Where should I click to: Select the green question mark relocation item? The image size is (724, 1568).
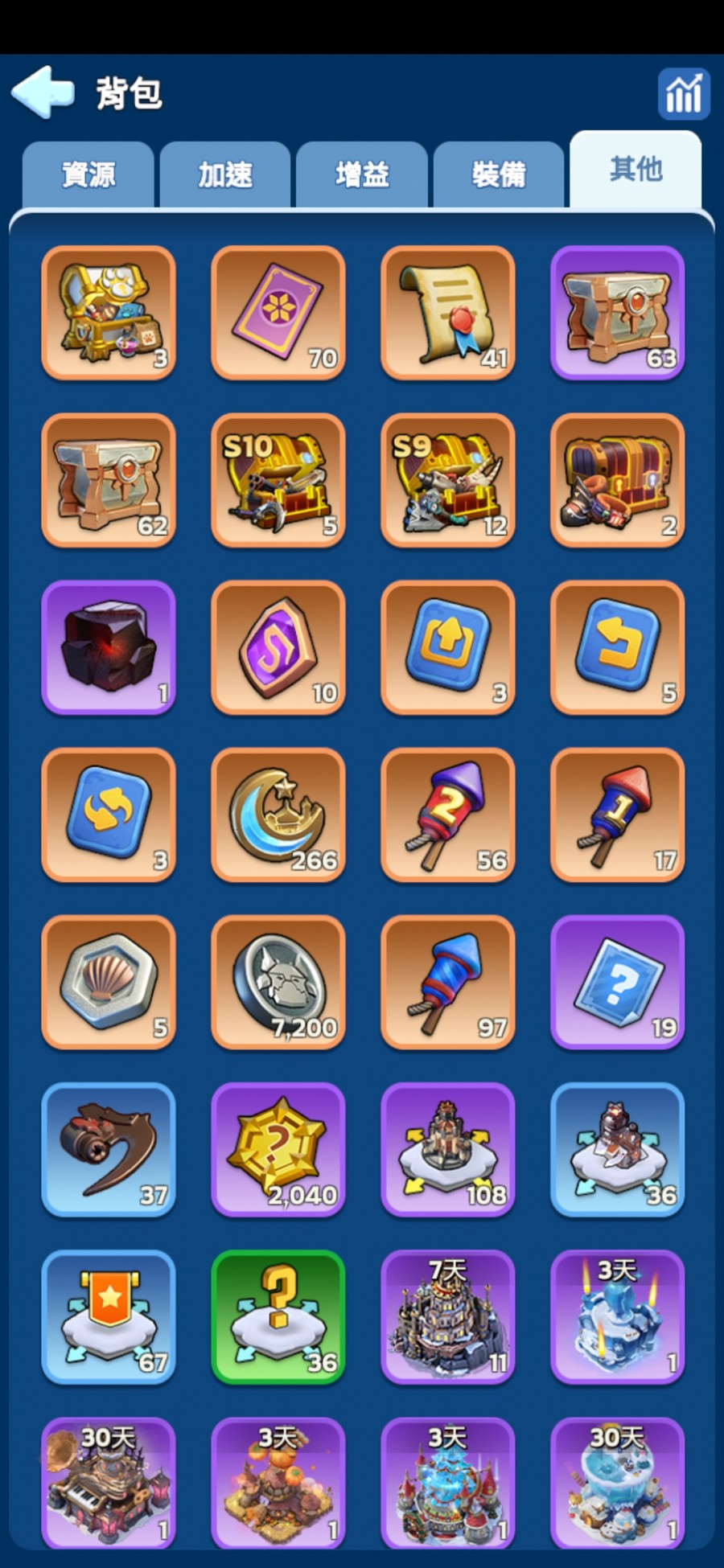278,1317
